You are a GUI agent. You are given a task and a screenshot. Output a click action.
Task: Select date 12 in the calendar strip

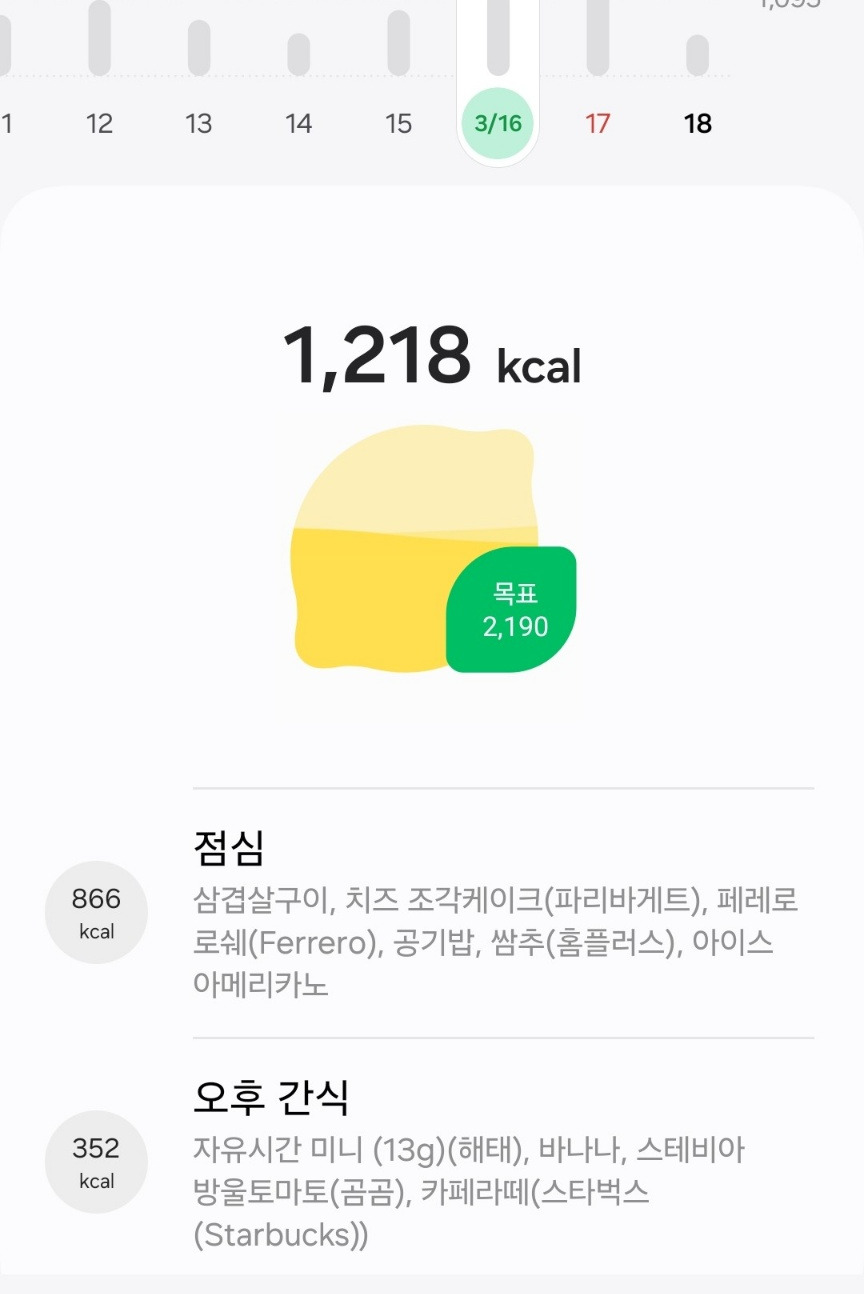point(98,124)
